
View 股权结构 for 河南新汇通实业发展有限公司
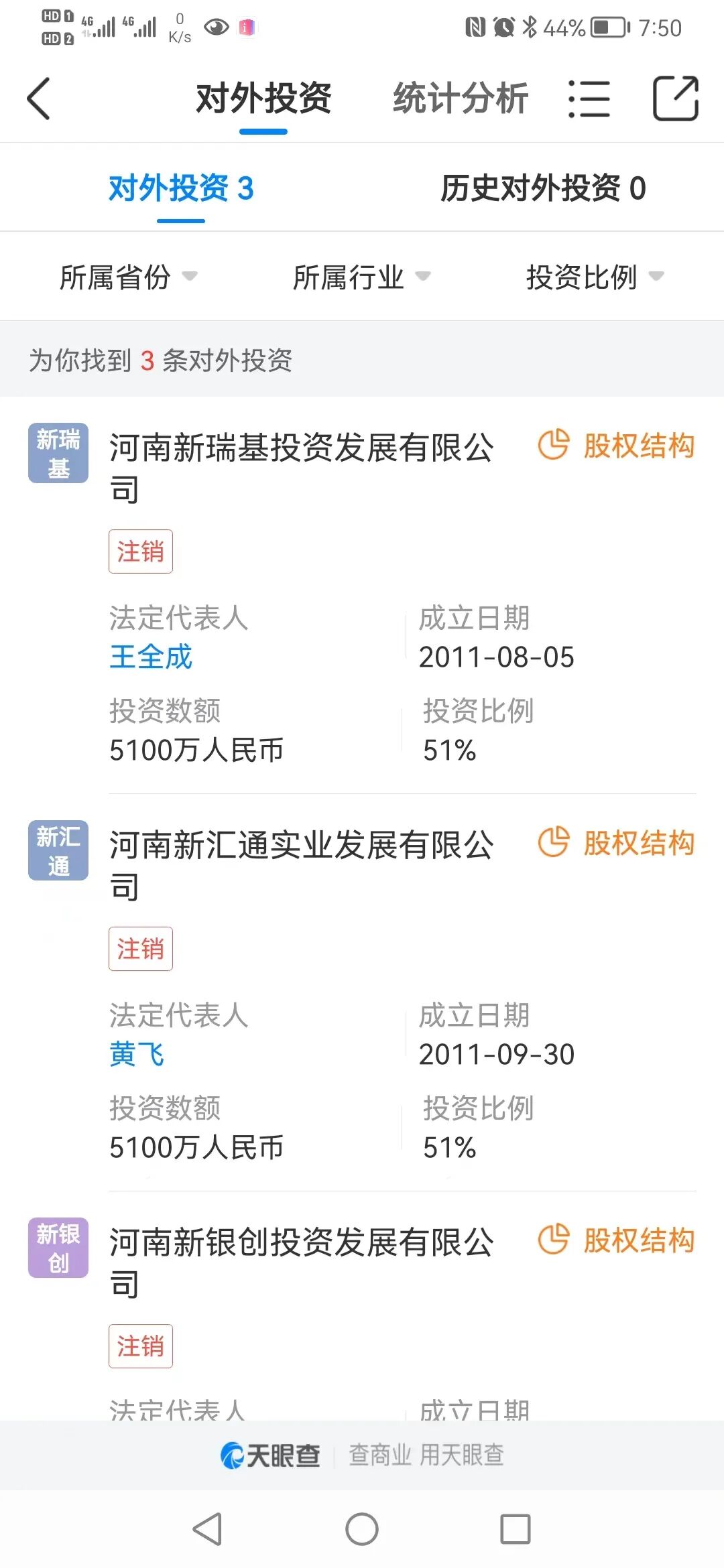coord(617,843)
